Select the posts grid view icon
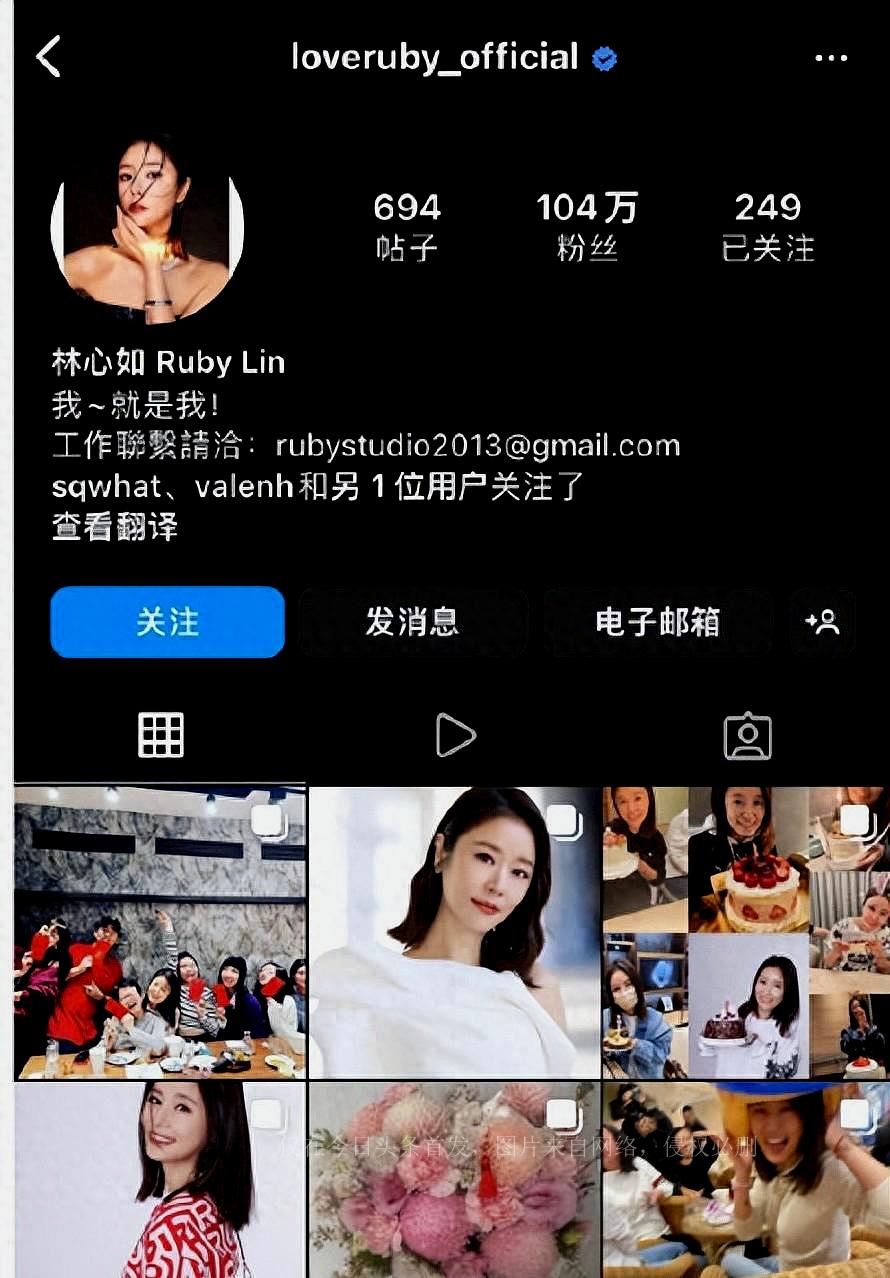 160,734
